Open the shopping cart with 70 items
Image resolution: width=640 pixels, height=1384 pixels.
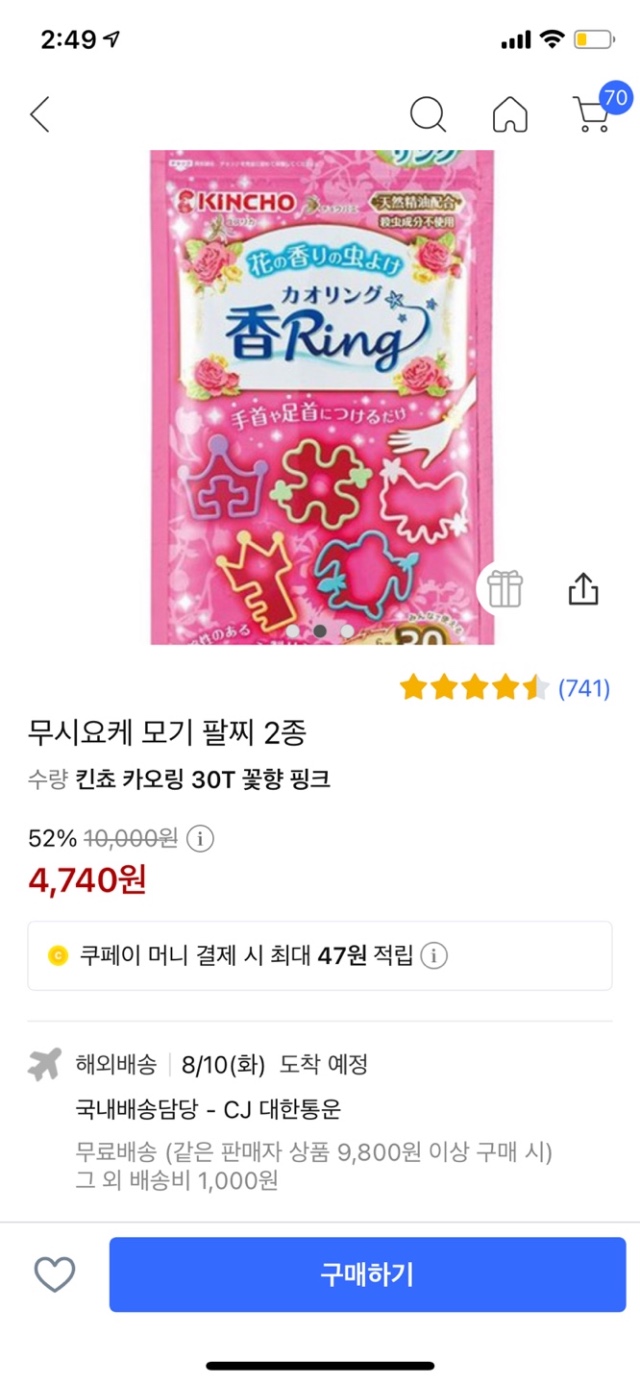[594, 113]
